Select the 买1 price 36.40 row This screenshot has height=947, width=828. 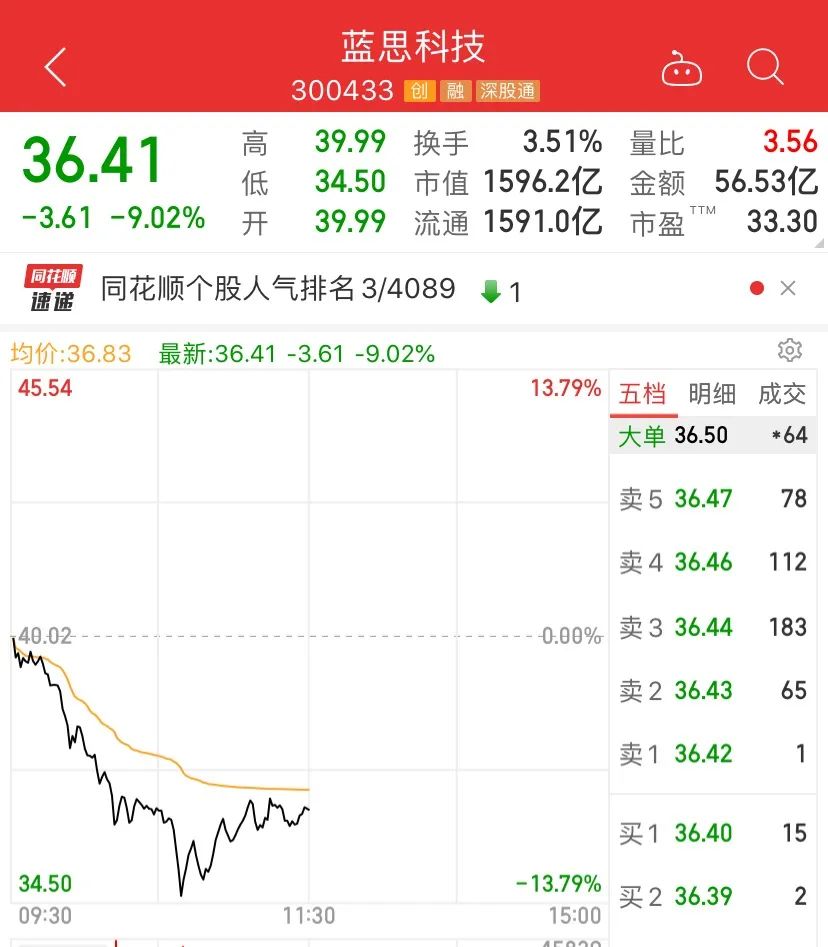click(713, 833)
